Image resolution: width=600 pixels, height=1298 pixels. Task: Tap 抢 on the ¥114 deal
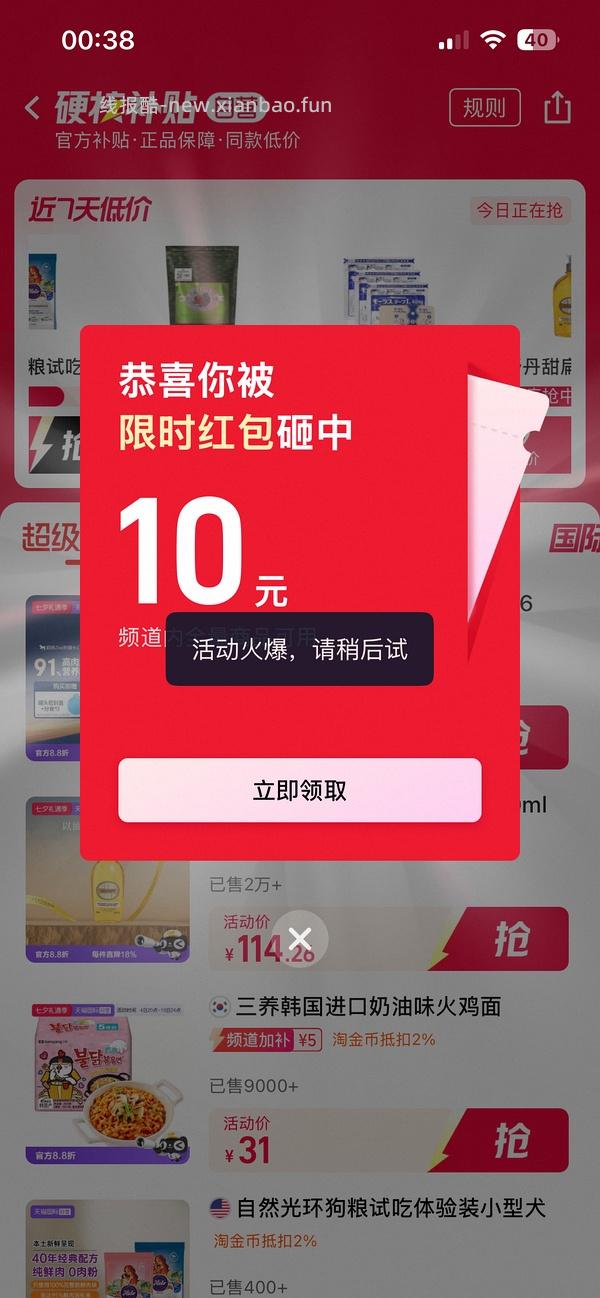510,939
